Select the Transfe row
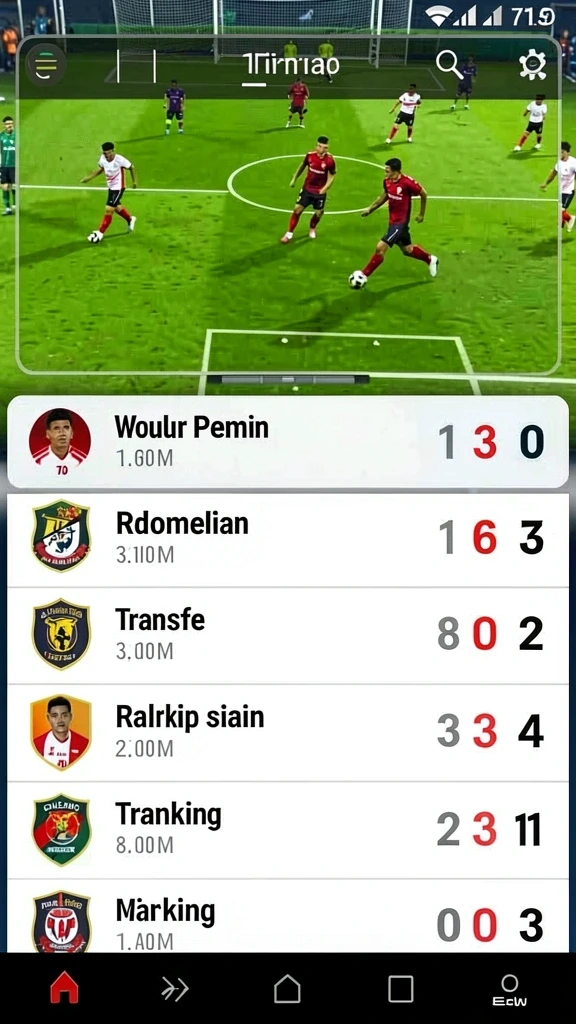 pyautogui.click(x=287, y=635)
